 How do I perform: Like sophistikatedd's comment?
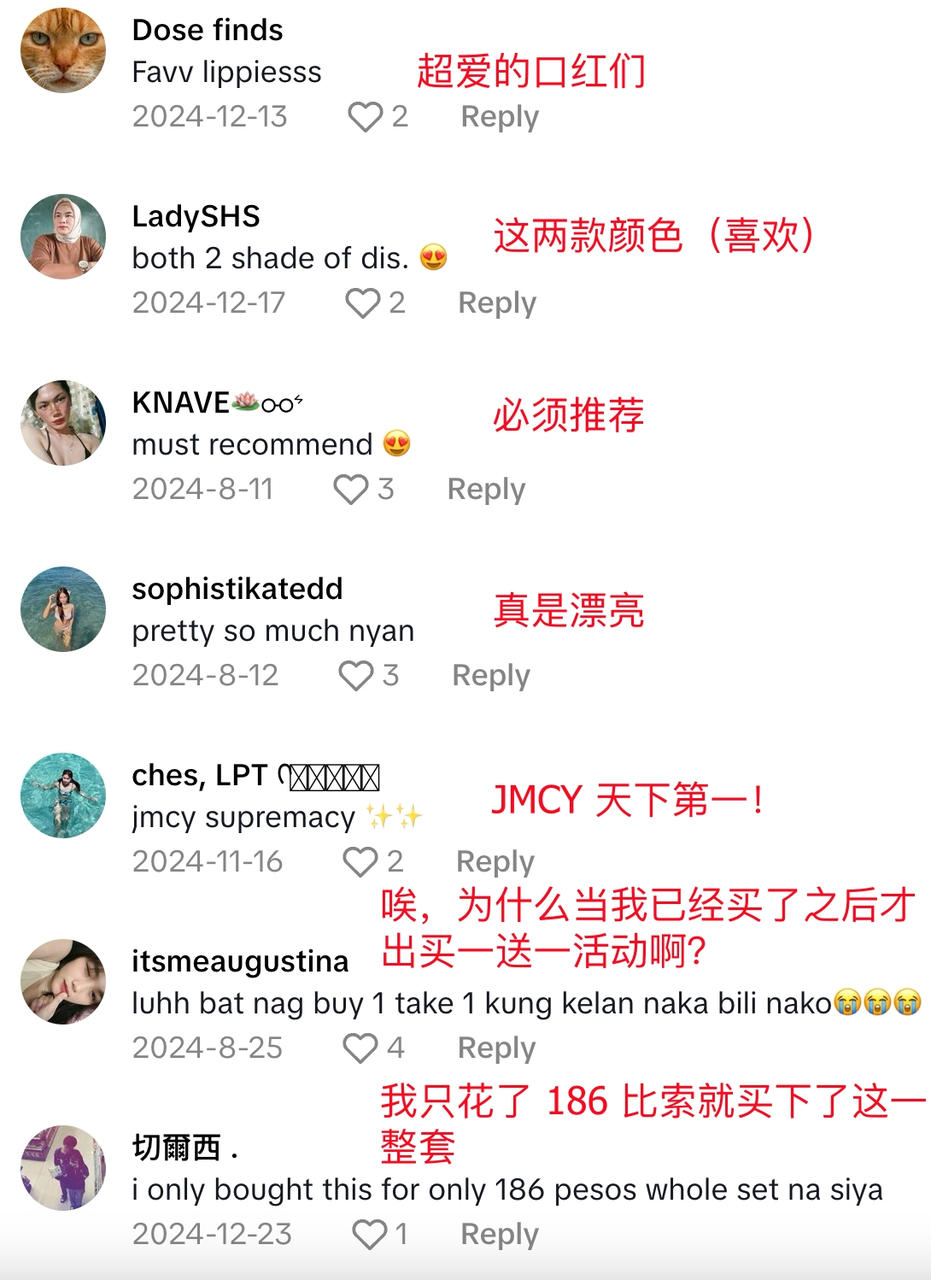coord(356,676)
